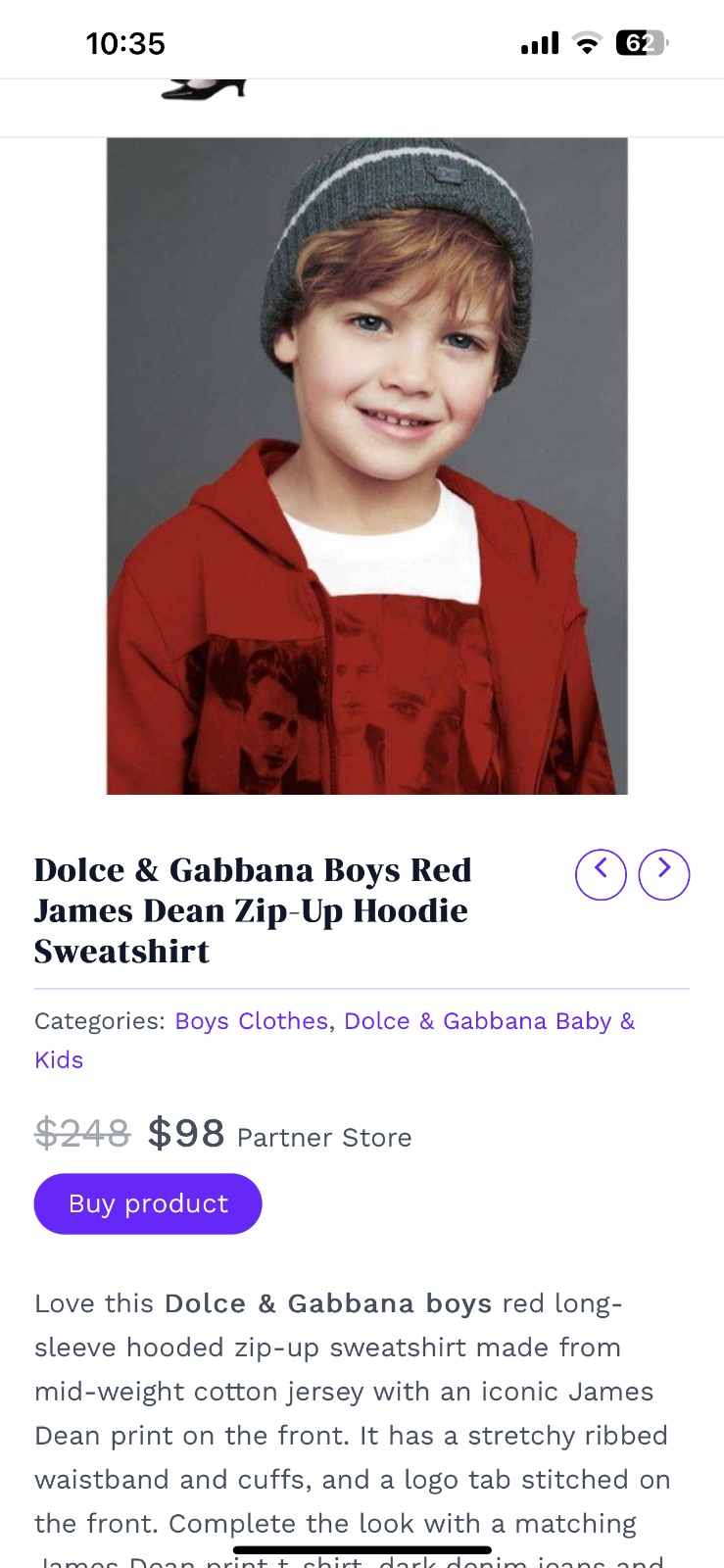724x1568 pixels.
Task: View the red hoodie product photo
Action: coord(366,465)
